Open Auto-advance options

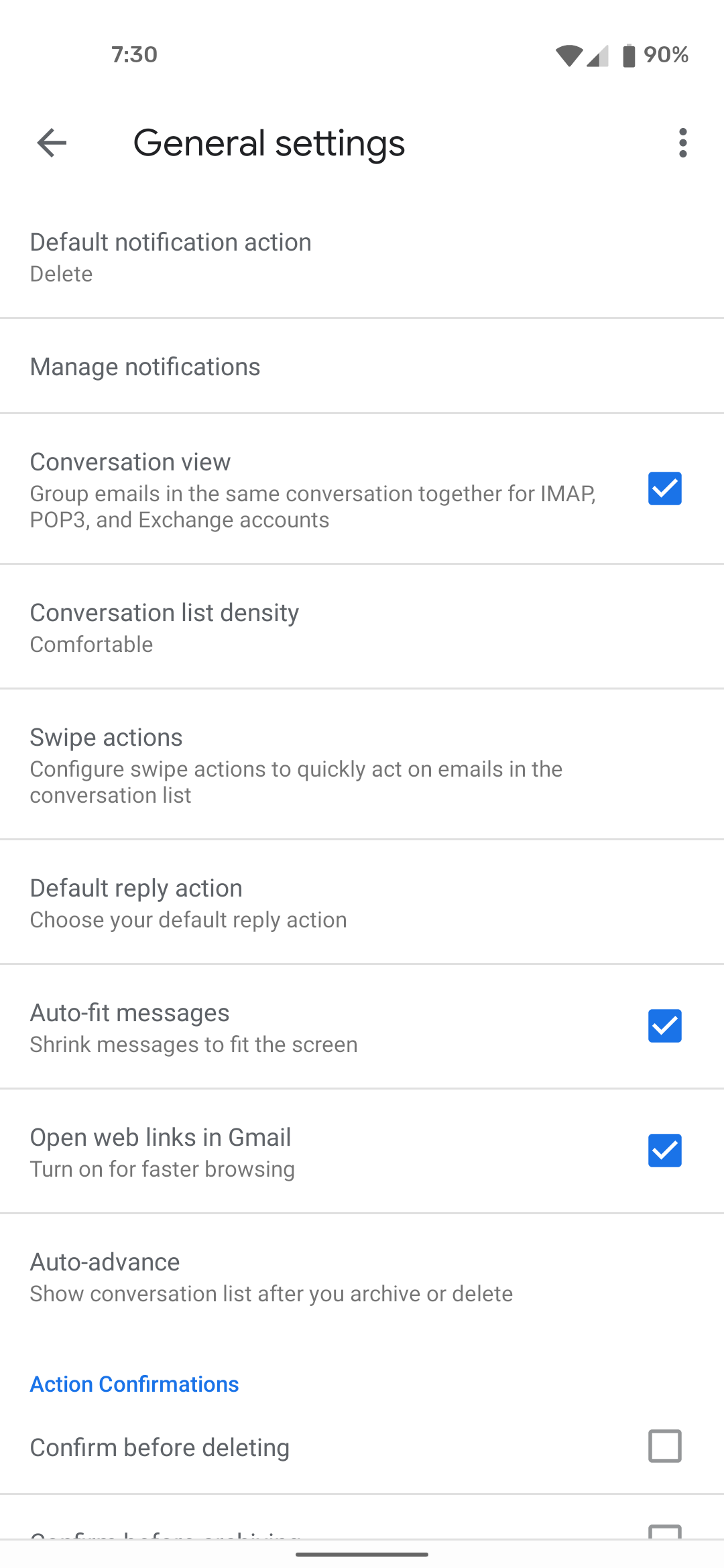click(362, 1277)
